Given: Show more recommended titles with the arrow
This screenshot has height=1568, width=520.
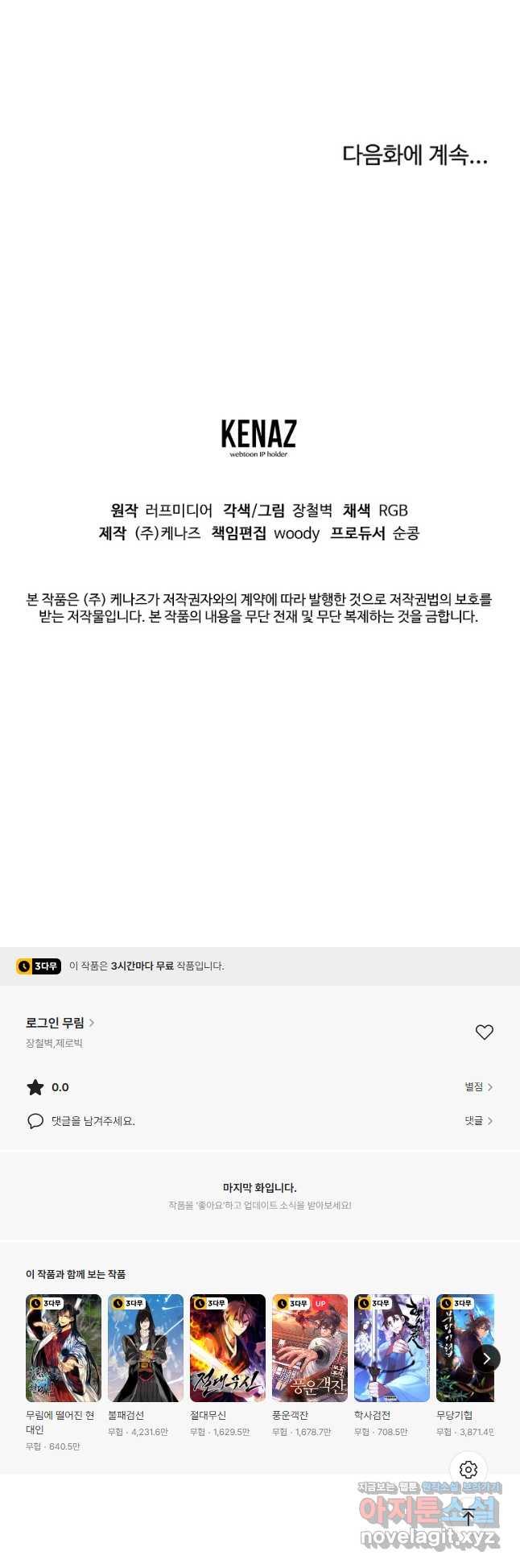Looking at the screenshot, I should tap(486, 1359).
